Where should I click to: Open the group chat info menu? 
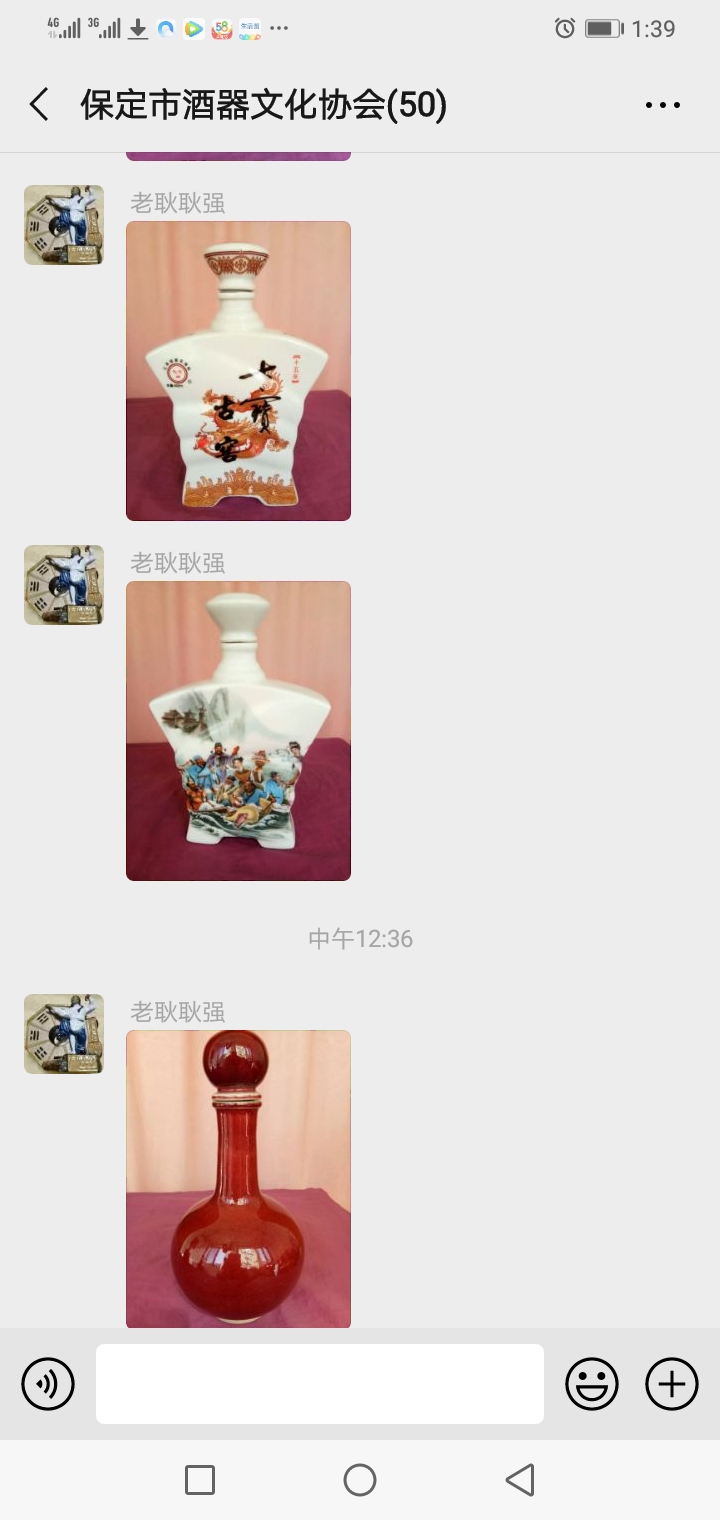click(x=662, y=105)
